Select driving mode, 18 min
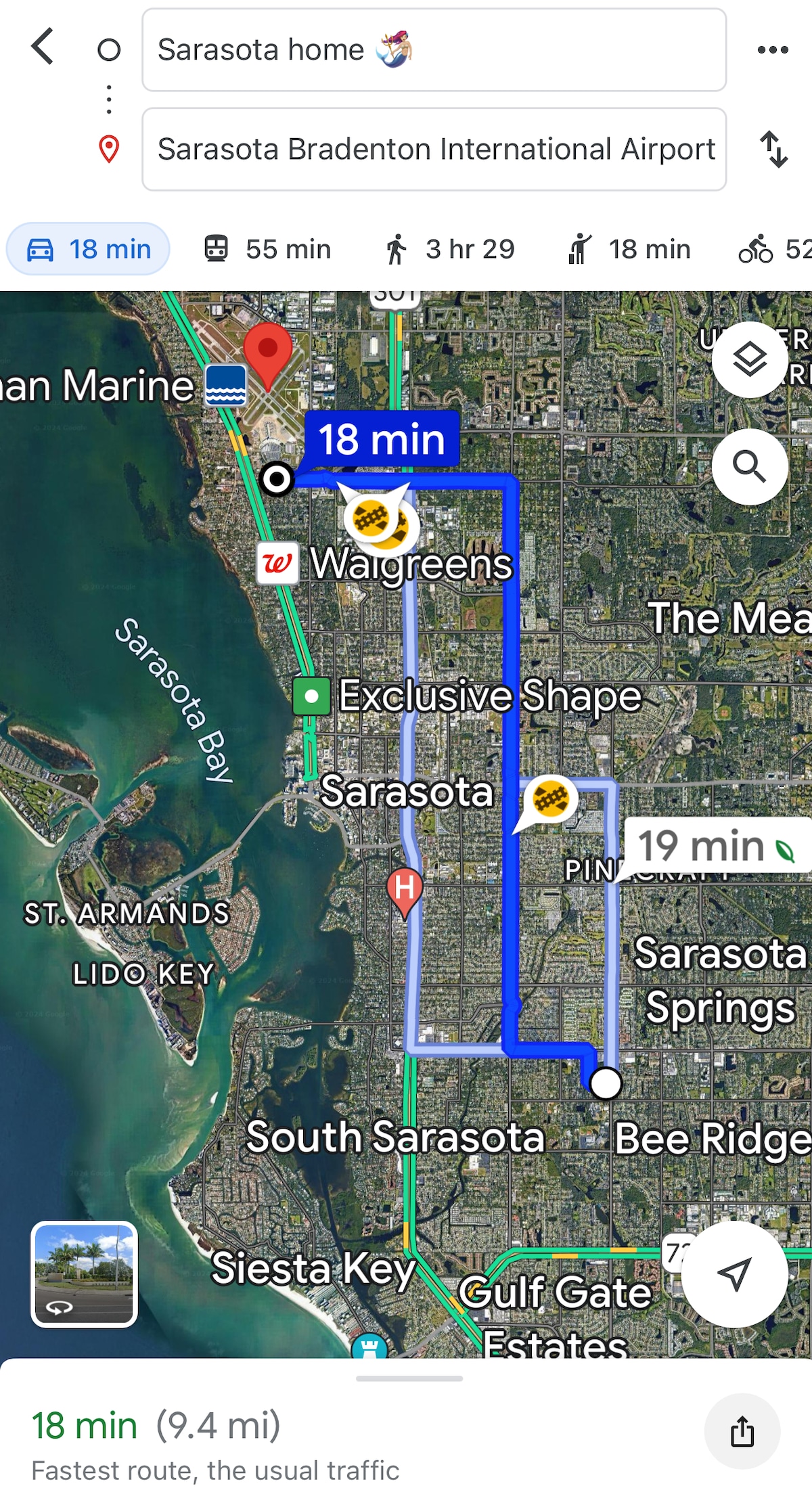The width and height of the screenshot is (812, 1511). click(88, 249)
